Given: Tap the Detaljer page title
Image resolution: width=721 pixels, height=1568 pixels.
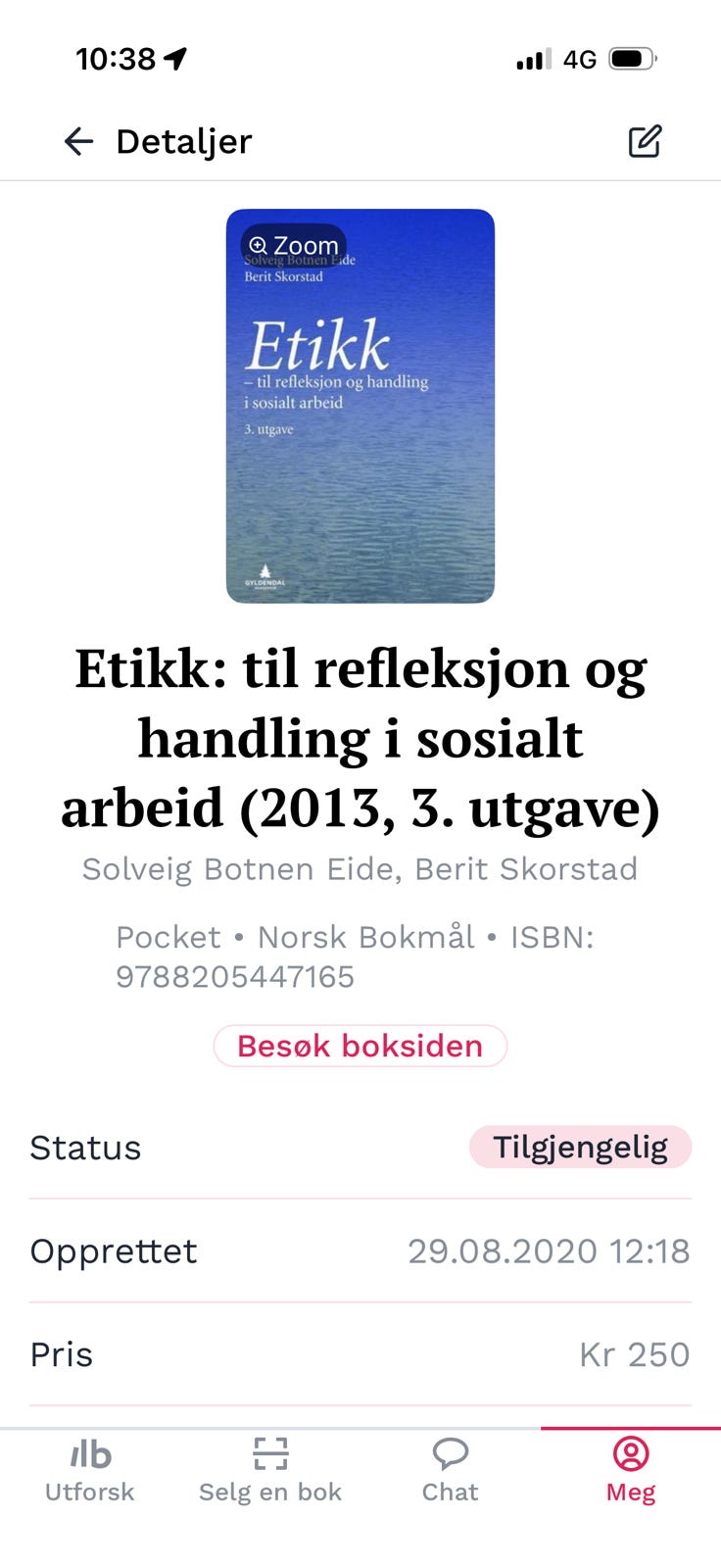Looking at the screenshot, I should coord(183,141).
